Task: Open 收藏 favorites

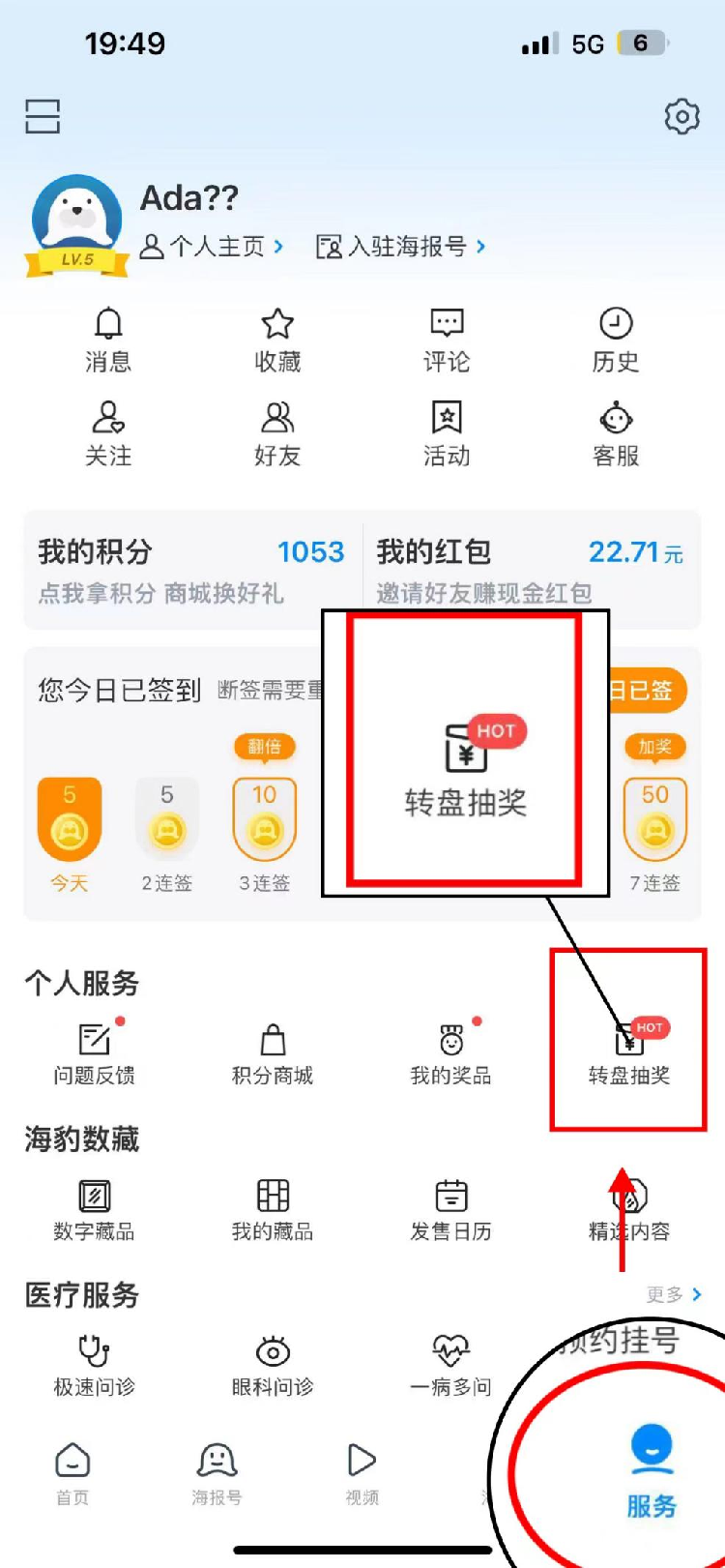Action: tap(277, 340)
